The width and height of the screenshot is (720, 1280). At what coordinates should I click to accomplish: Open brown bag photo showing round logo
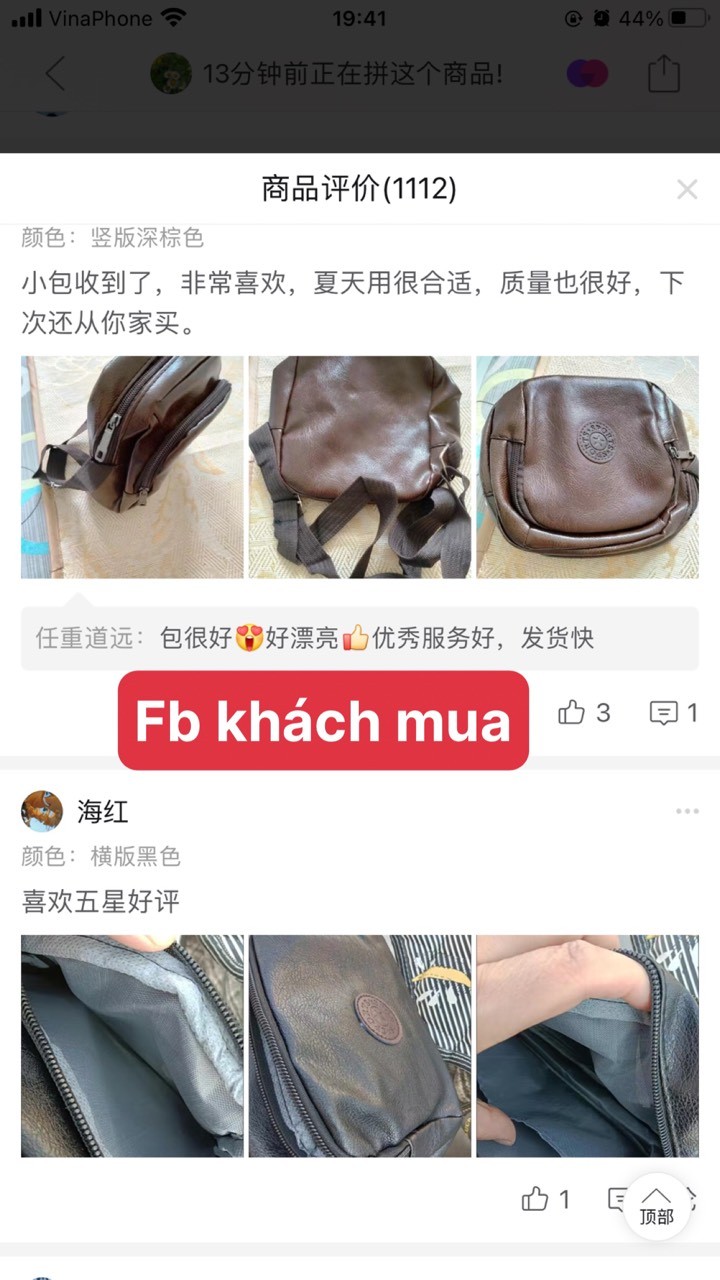587,467
